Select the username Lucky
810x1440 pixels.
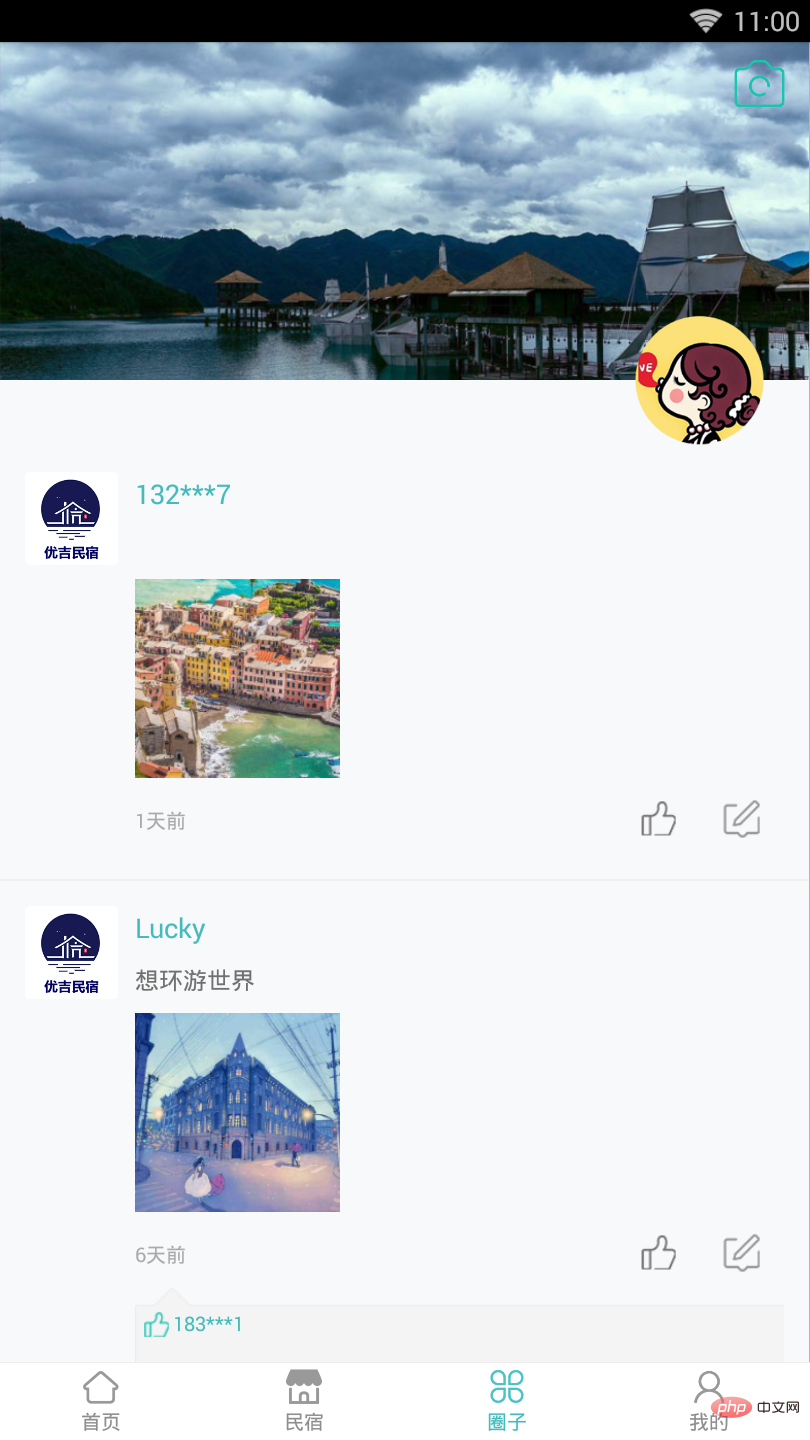click(x=170, y=928)
